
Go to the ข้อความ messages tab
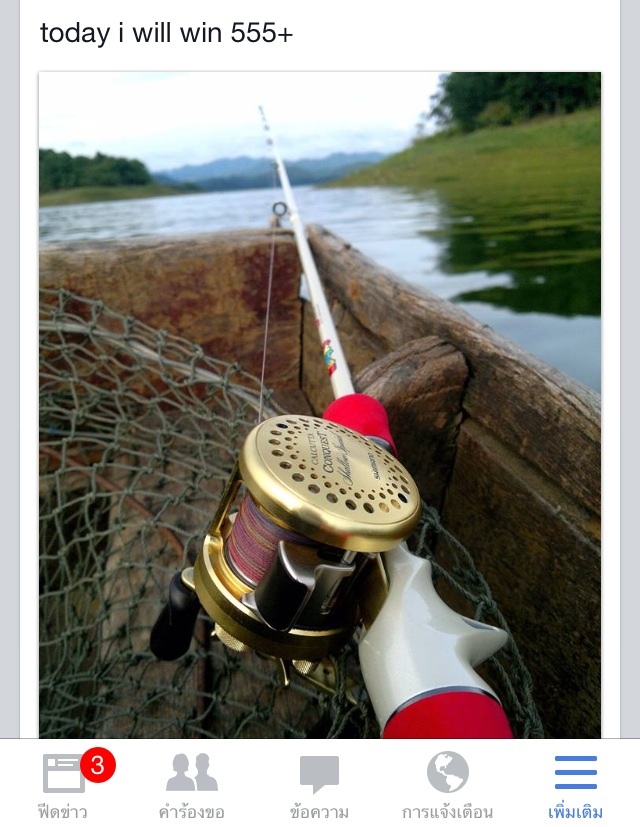tap(319, 784)
